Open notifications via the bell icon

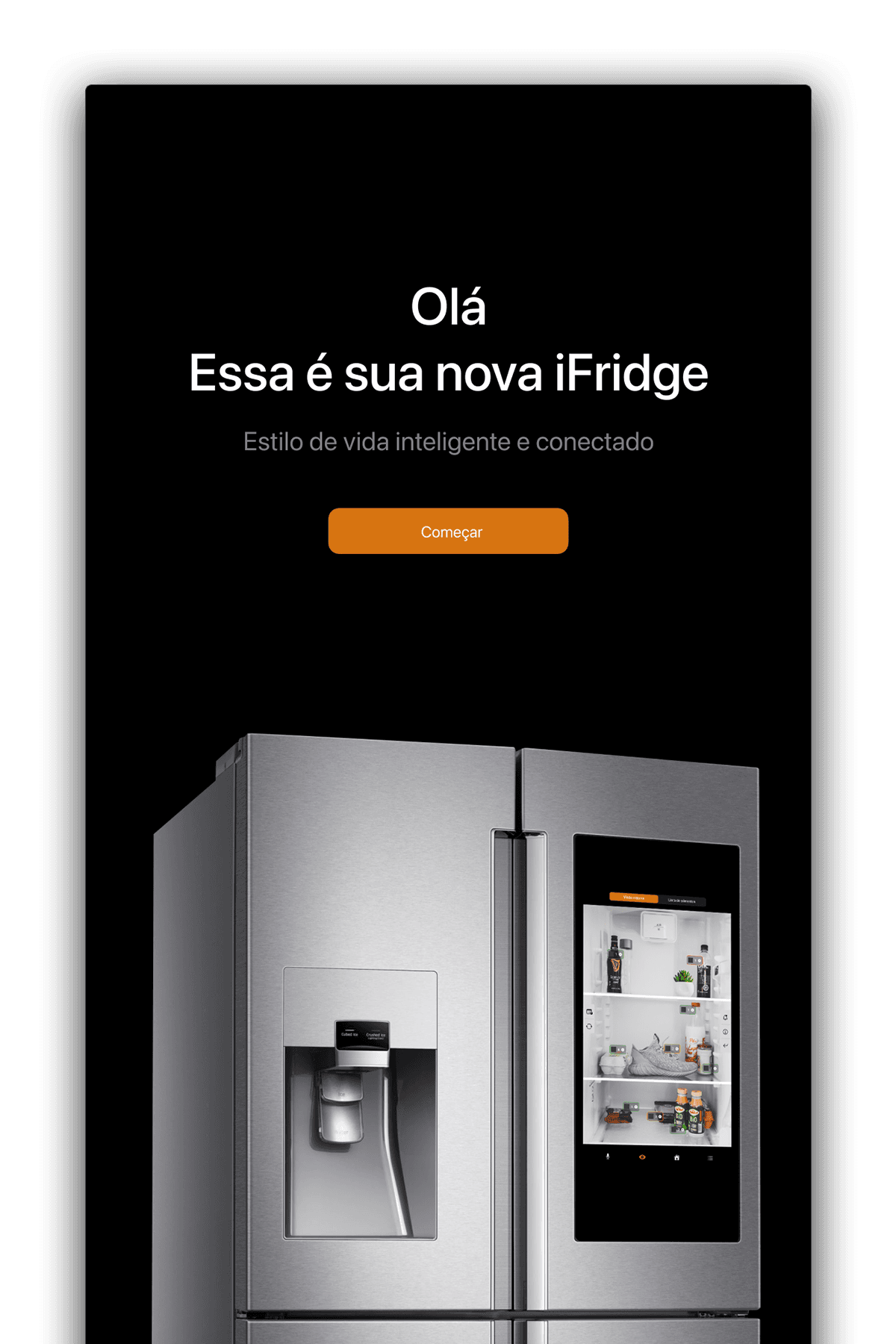pos(725,1018)
